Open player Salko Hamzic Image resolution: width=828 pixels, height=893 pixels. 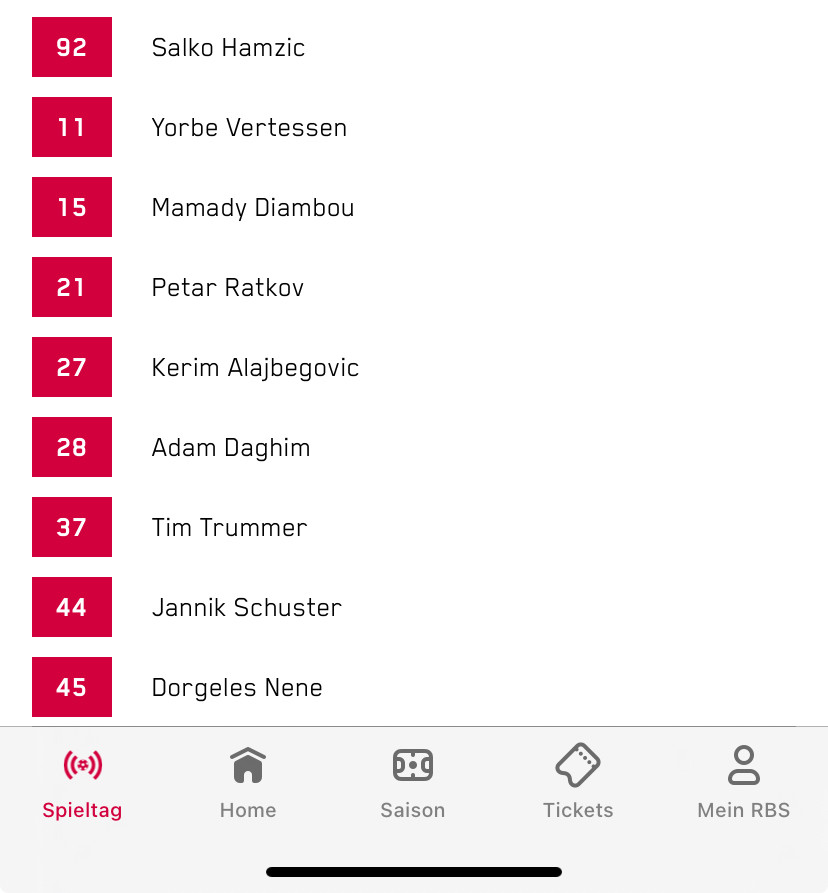[228, 47]
